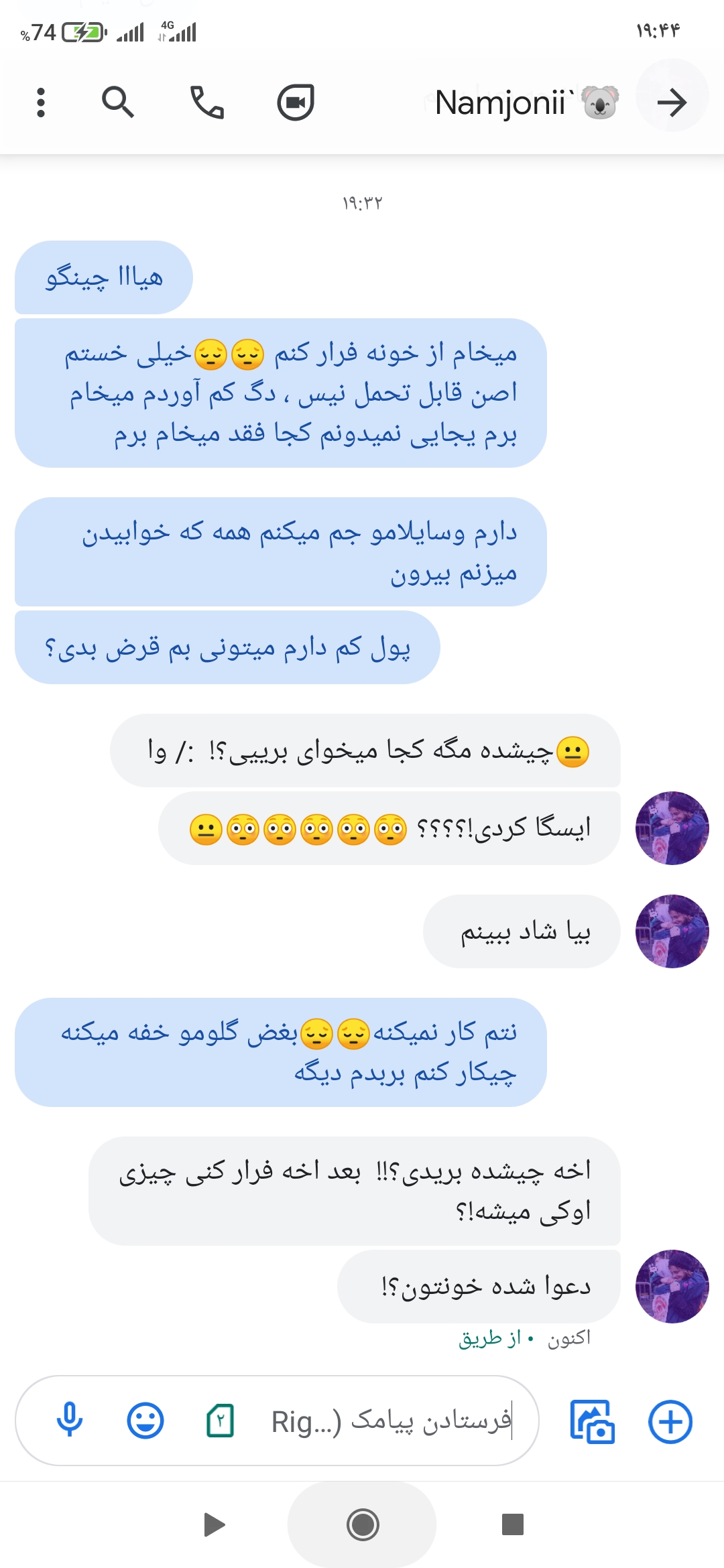Screen dimensions: 724x1568
Task: Record a voice message with microphone
Action: click(x=70, y=1420)
